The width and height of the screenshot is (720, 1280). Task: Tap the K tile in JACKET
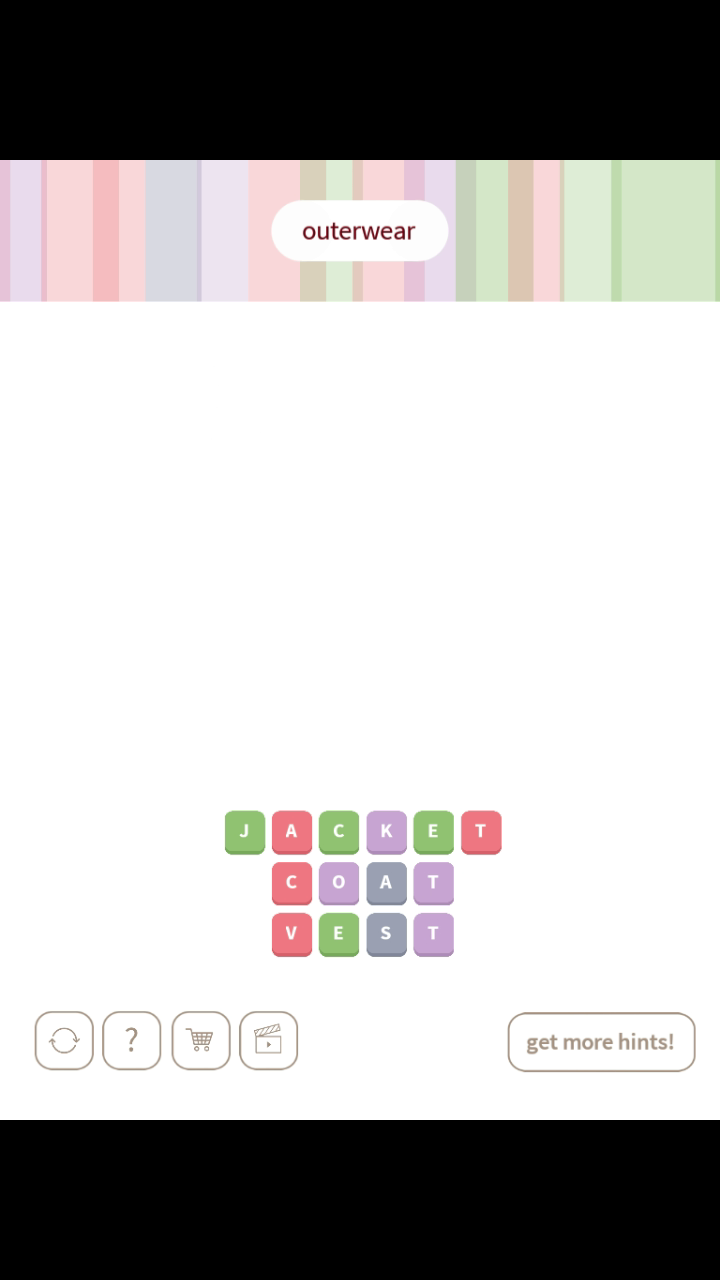click(x=386, y=831)
